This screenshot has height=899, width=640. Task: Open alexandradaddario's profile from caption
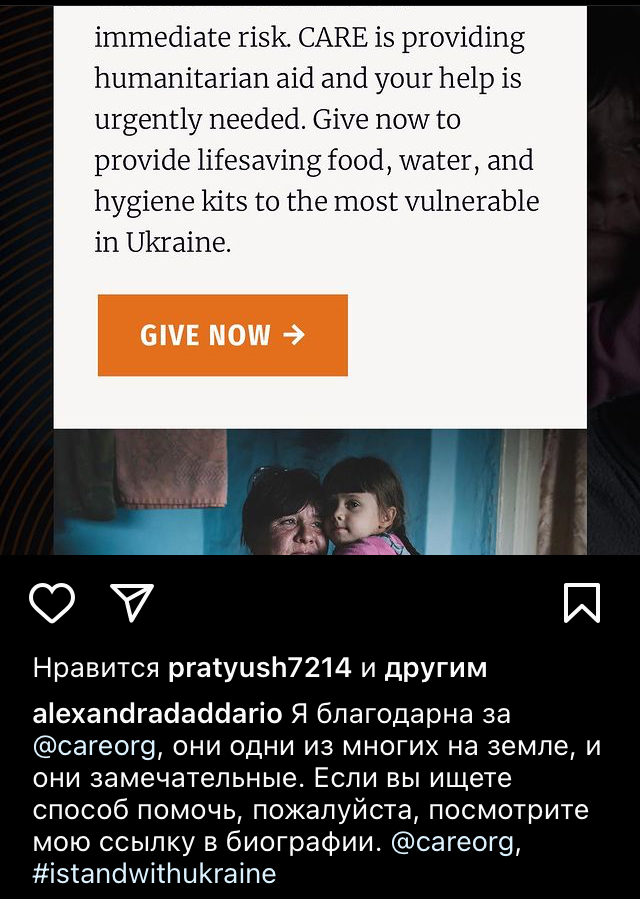tap(158, 715)
